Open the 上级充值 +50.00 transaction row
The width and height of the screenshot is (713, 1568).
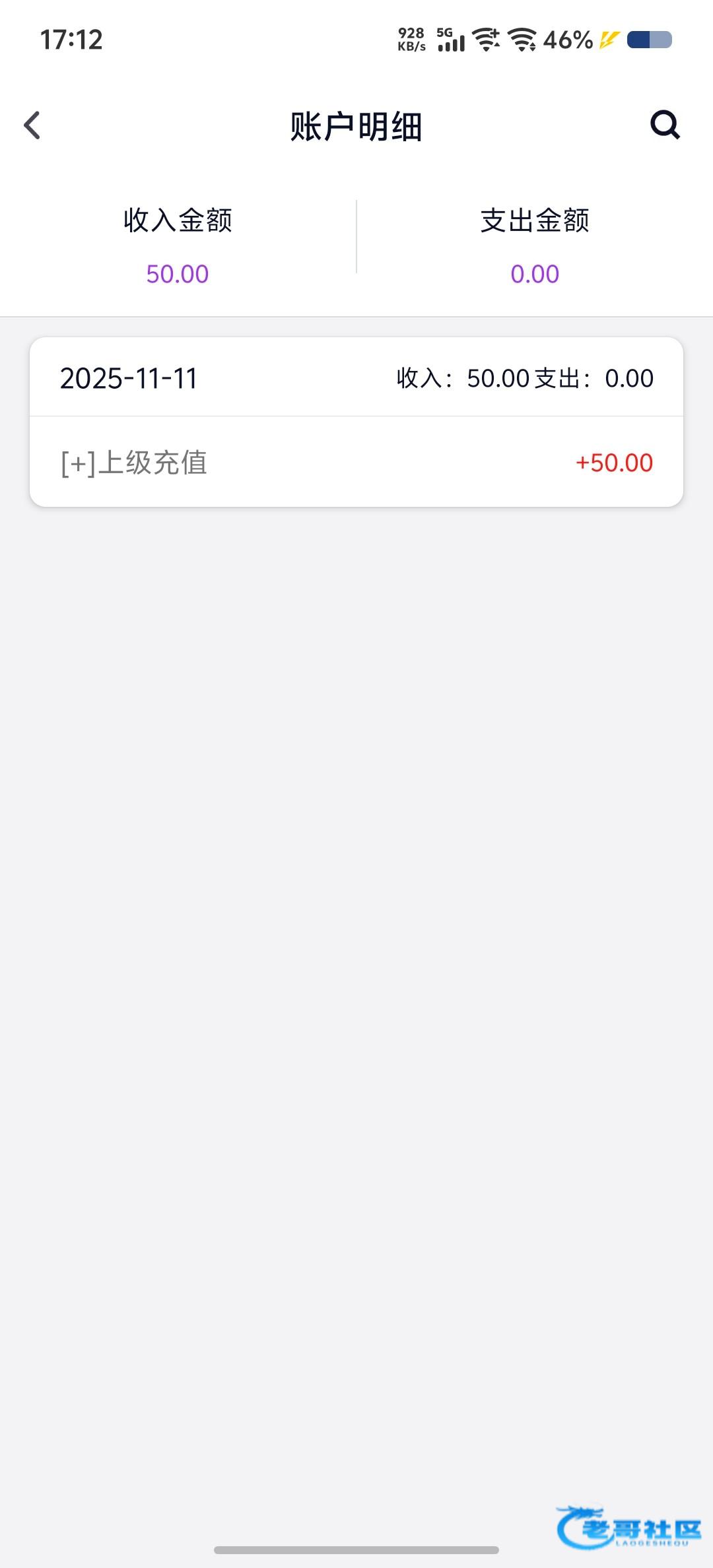click(356, 463)
